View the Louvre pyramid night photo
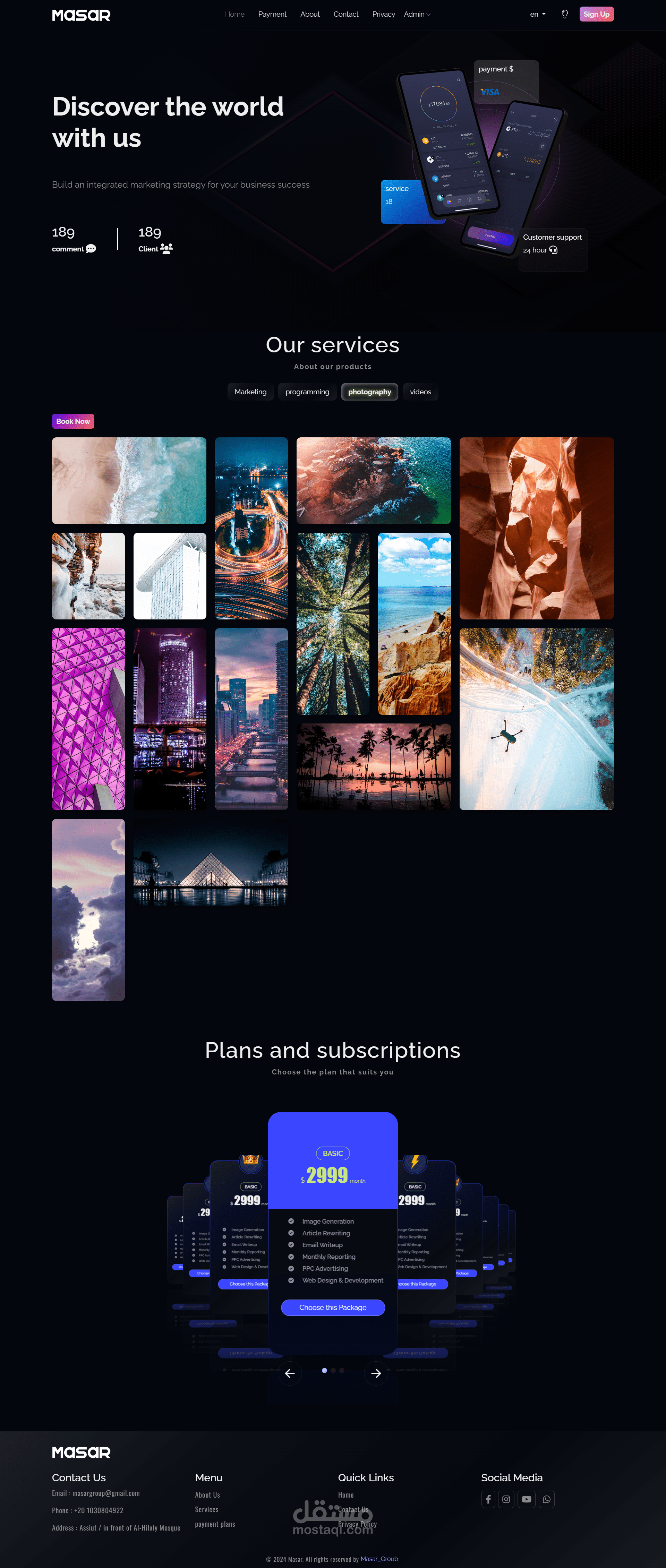The width and height of the screenshot is (666, 1568). tap(211, 862)
